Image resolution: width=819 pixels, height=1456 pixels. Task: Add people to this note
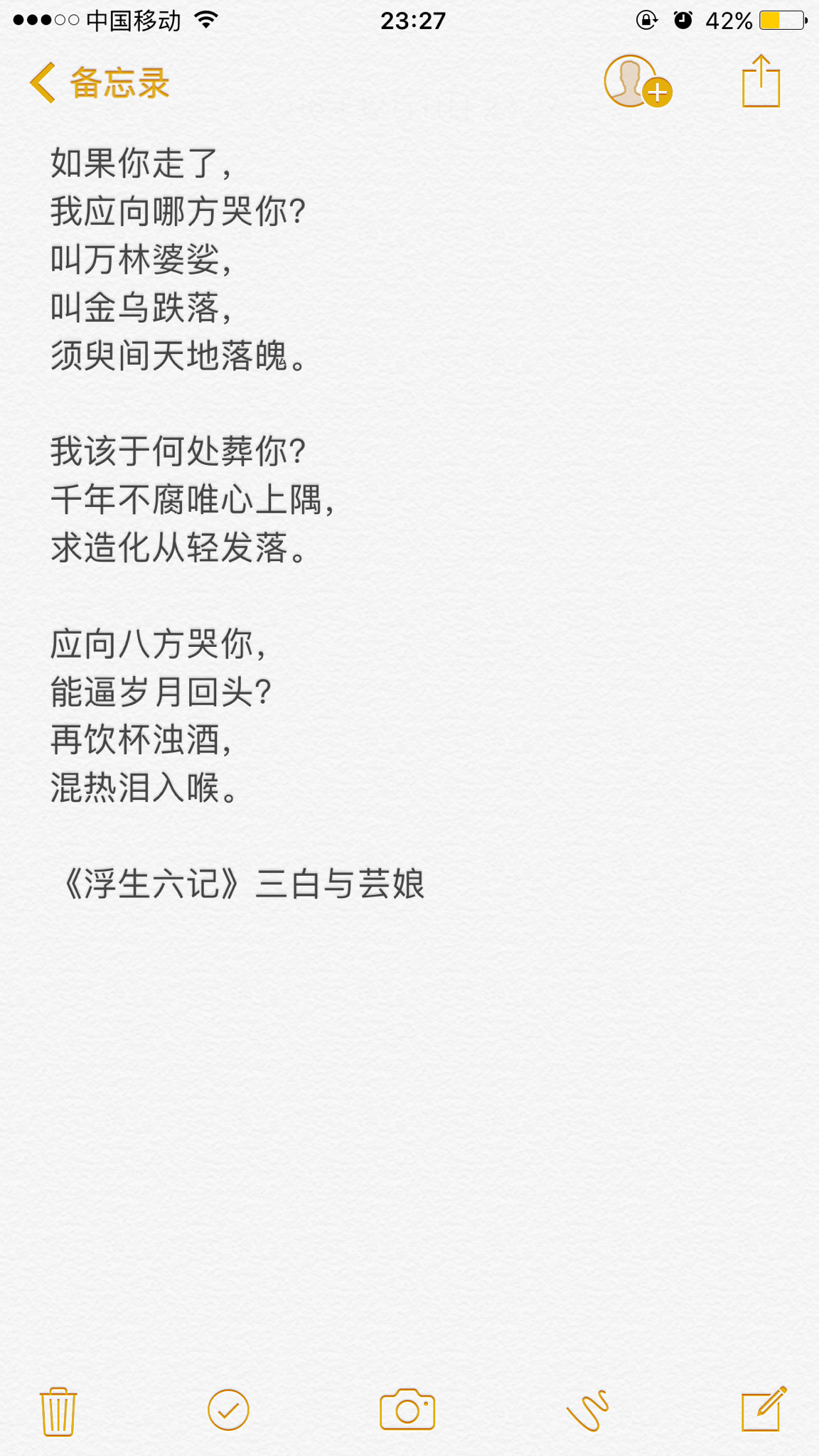(636, 82)
